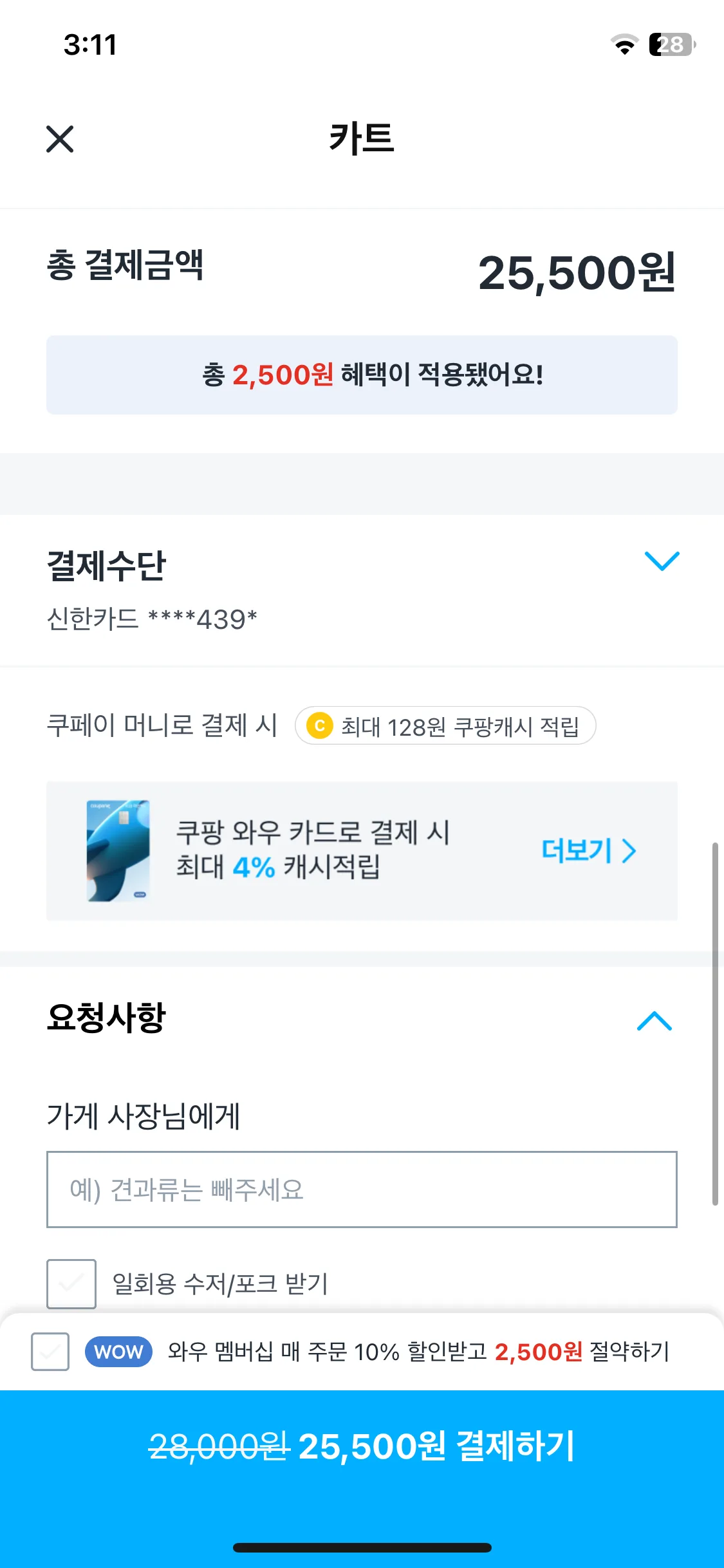The height and width of the screenshot is (1568, 724).
Task: Tap the 25,500원 결제하기 button
Action: point(362,1447)
